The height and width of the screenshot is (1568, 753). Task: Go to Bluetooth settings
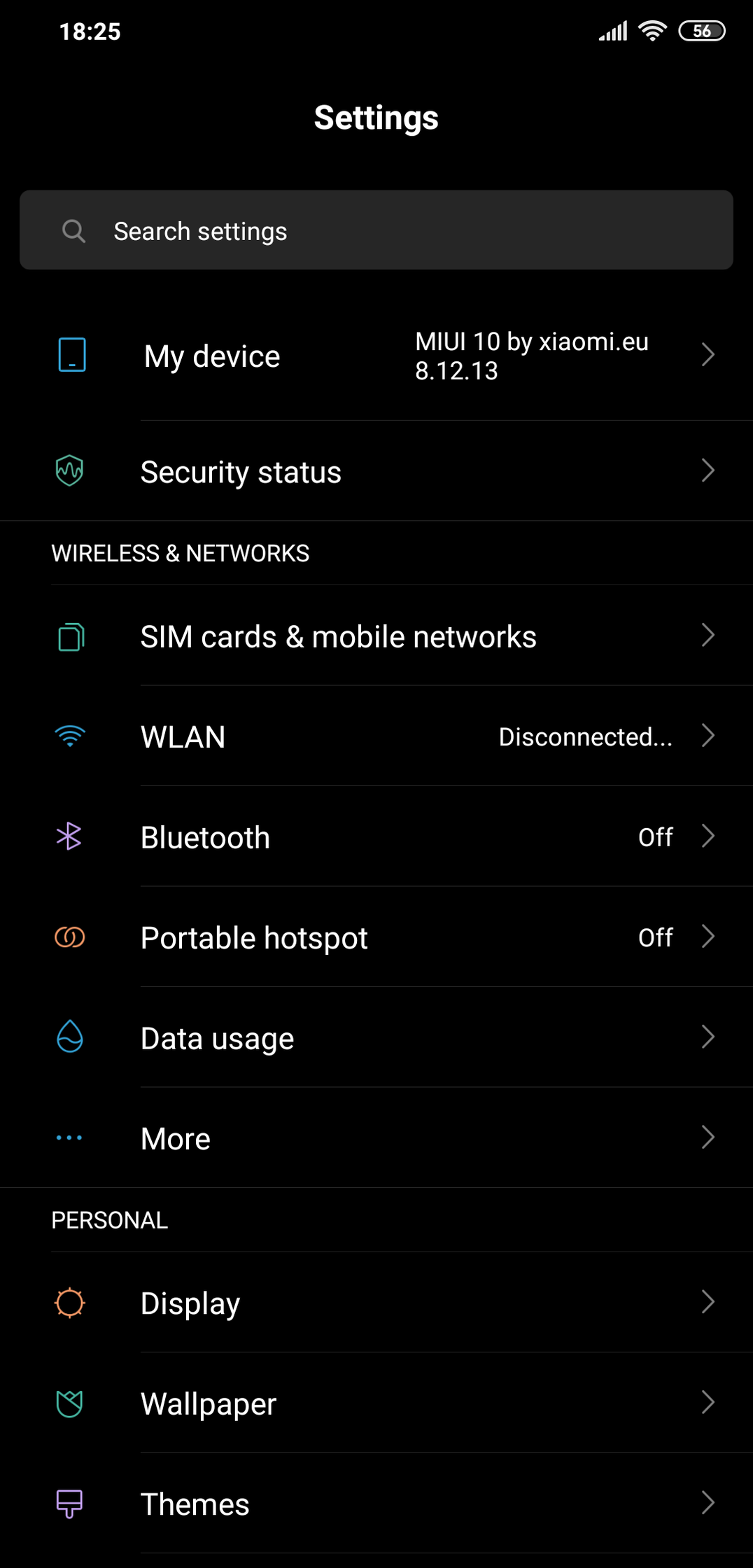point(376,837)
